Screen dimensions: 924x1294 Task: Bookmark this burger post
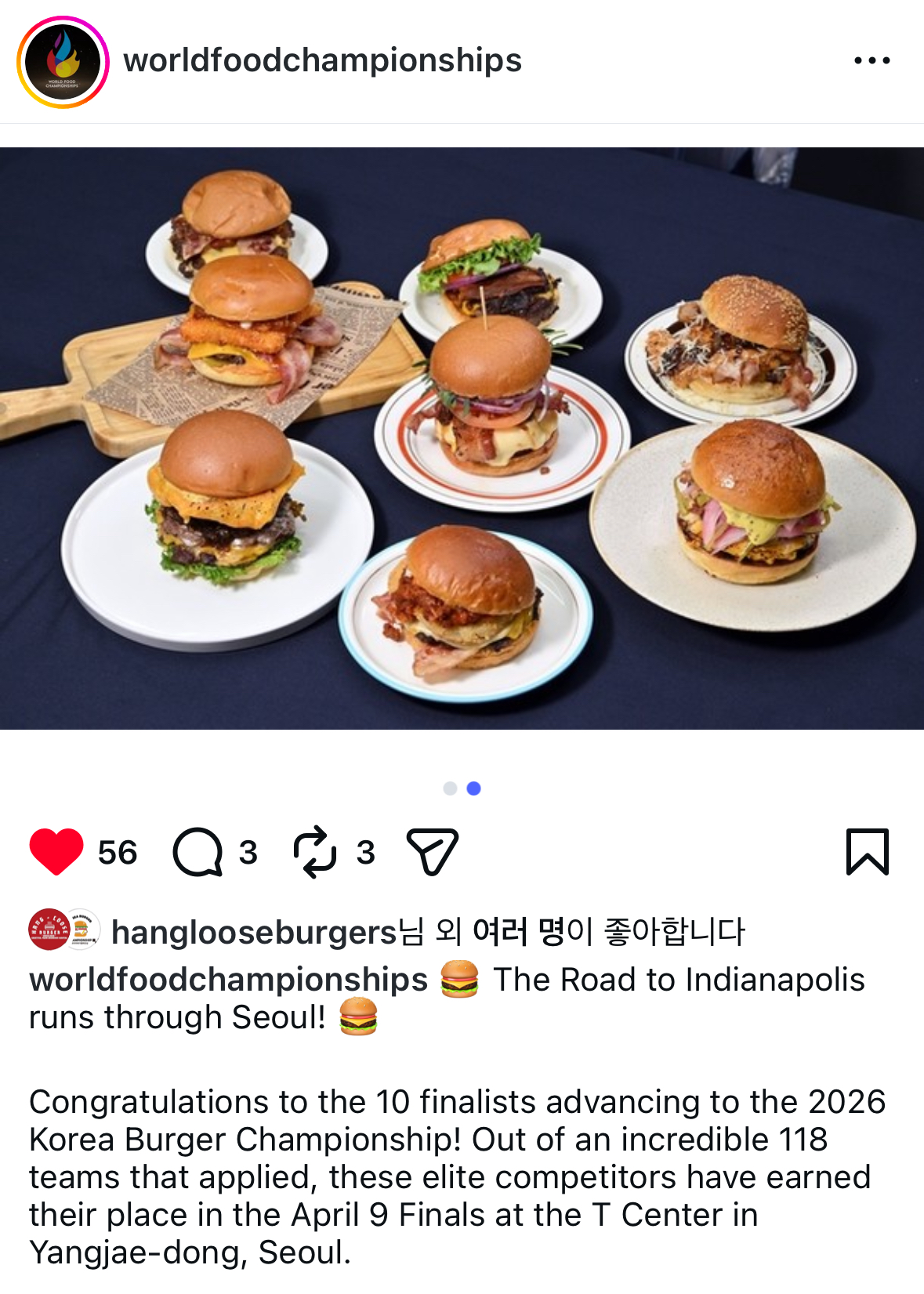[867, 851]
